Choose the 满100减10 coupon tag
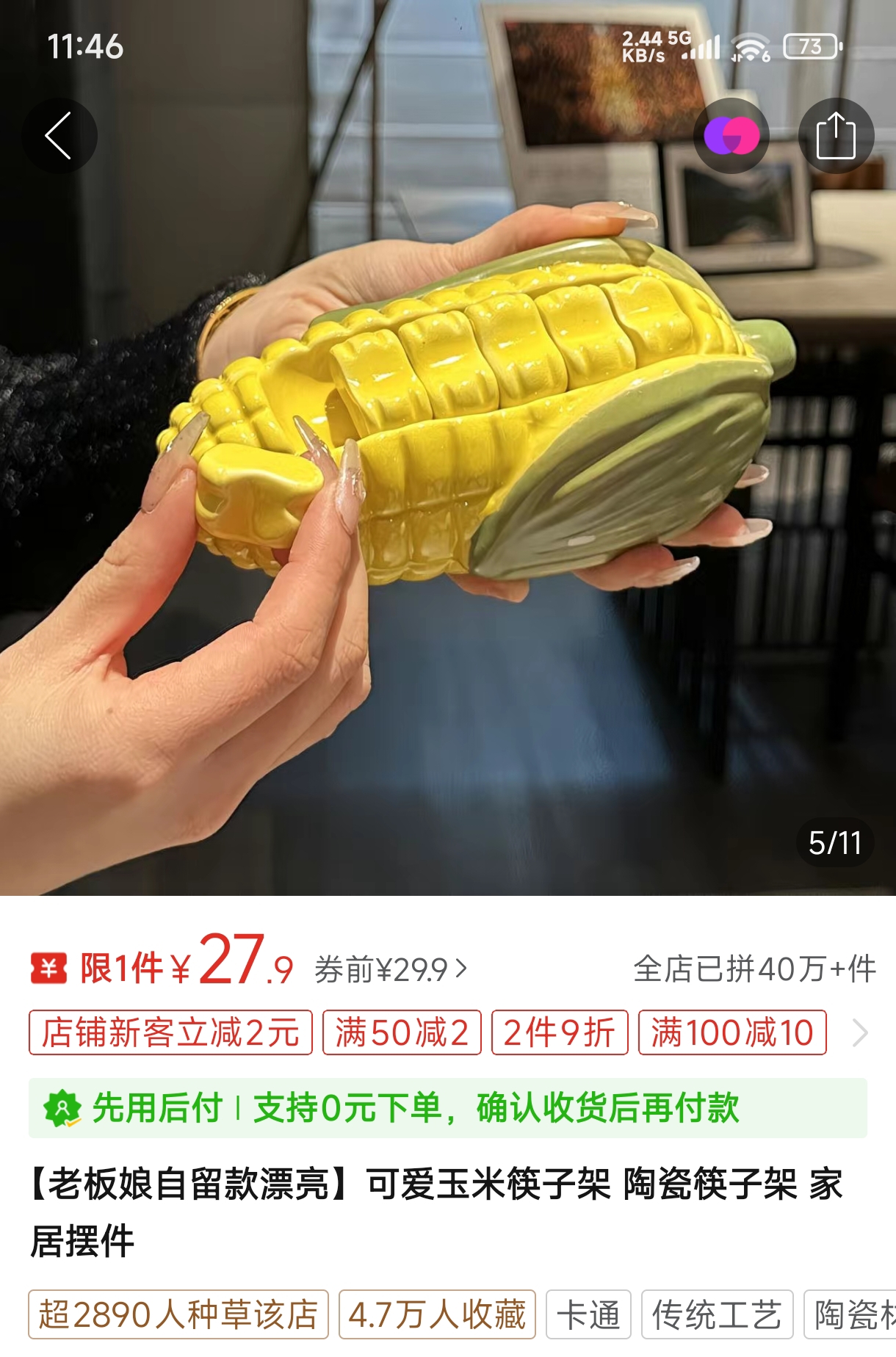Image resolution: width=896 pixels, height=1357 pixels. (x=732, y=1032)
